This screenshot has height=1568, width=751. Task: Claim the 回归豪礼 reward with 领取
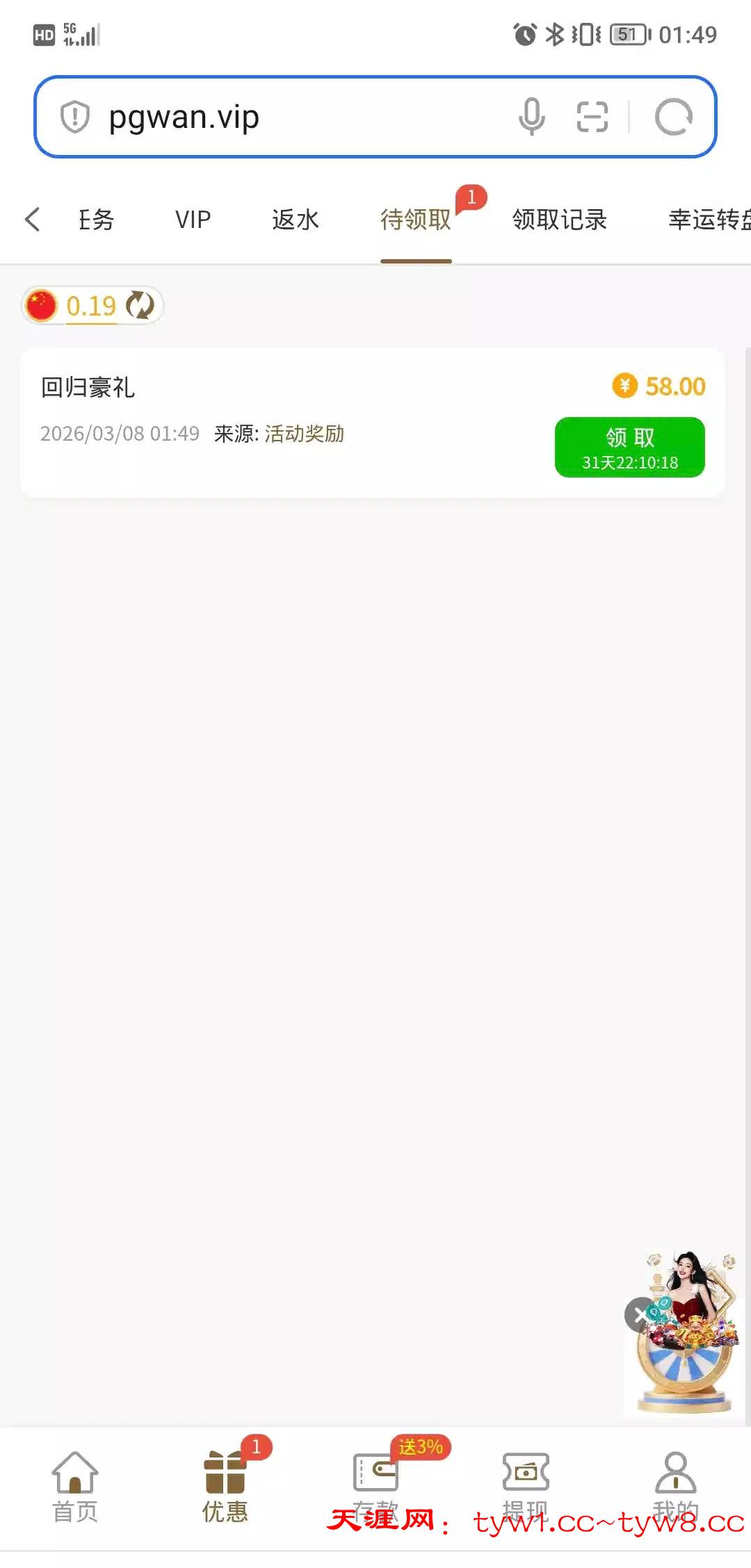click(x=629, y=448)
